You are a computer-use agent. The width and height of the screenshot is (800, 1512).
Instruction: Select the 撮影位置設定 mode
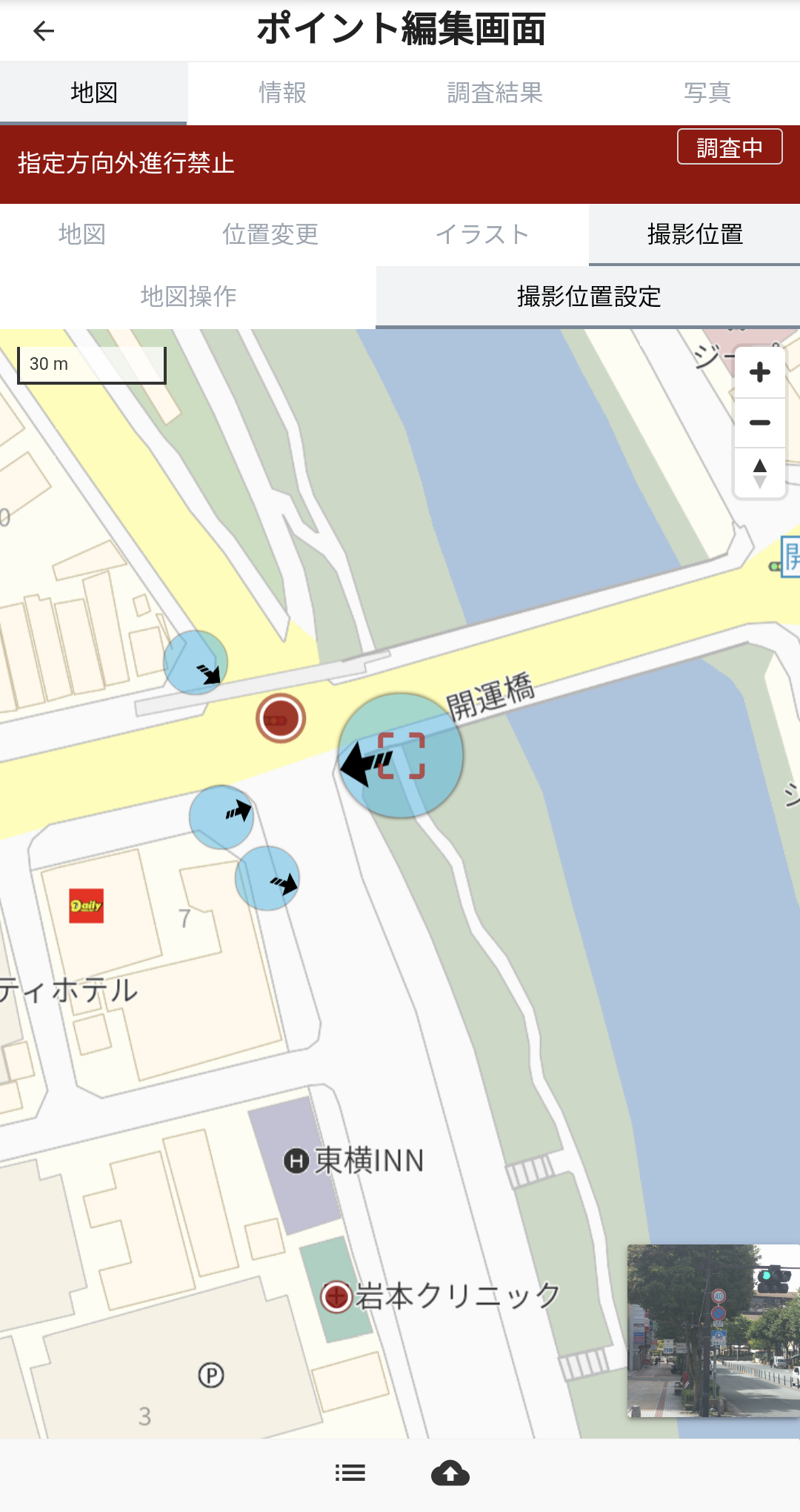pos(588,296)
